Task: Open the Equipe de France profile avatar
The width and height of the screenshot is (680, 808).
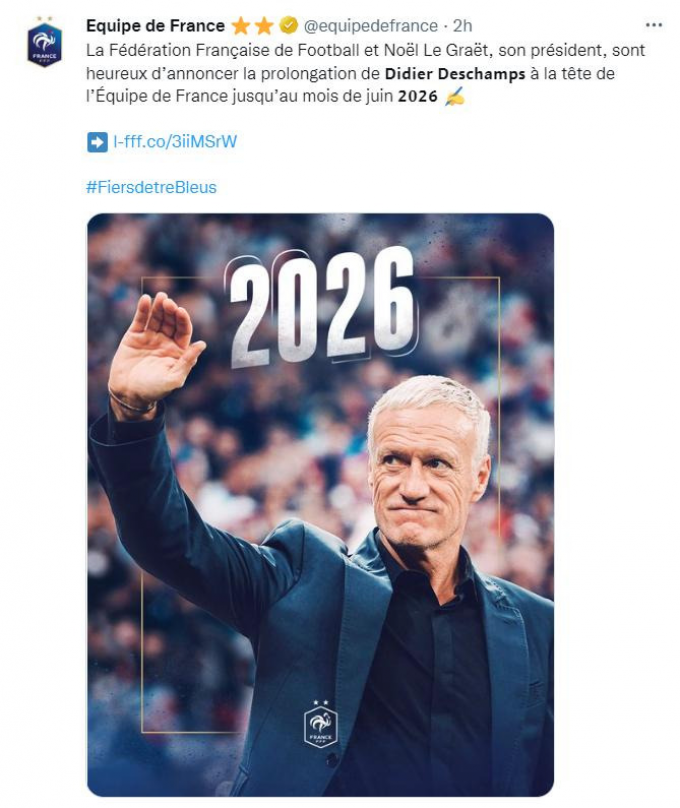Action: click(x=45, y=42)
